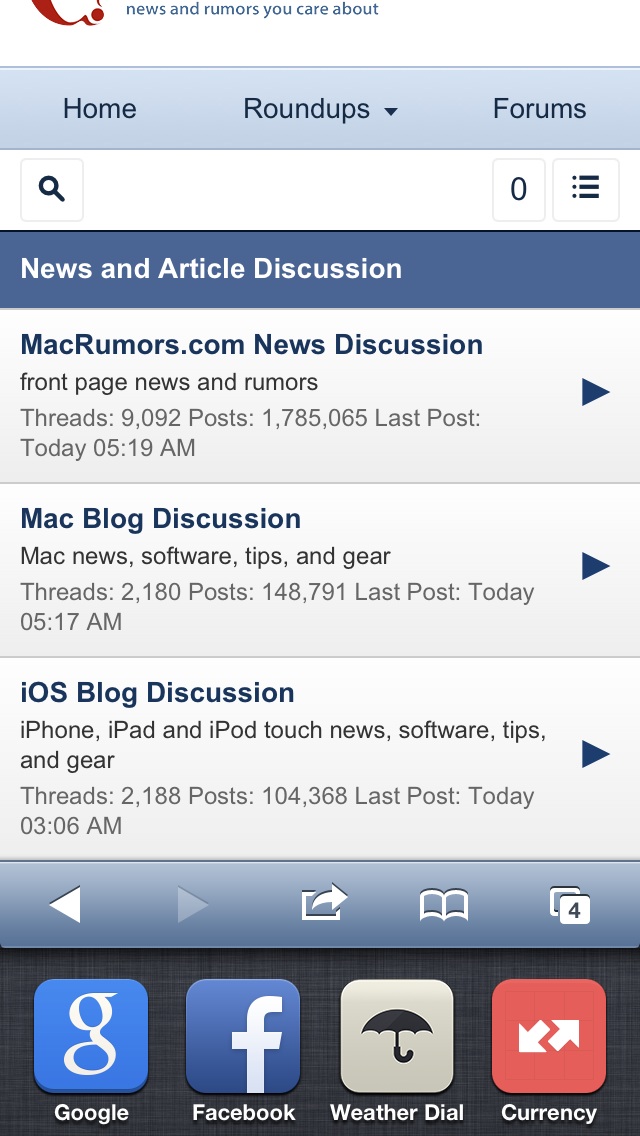Viewport: 640px width, 1136px height.
Task: Open Mac Blog Discussion forum
Action: [320, 570]
